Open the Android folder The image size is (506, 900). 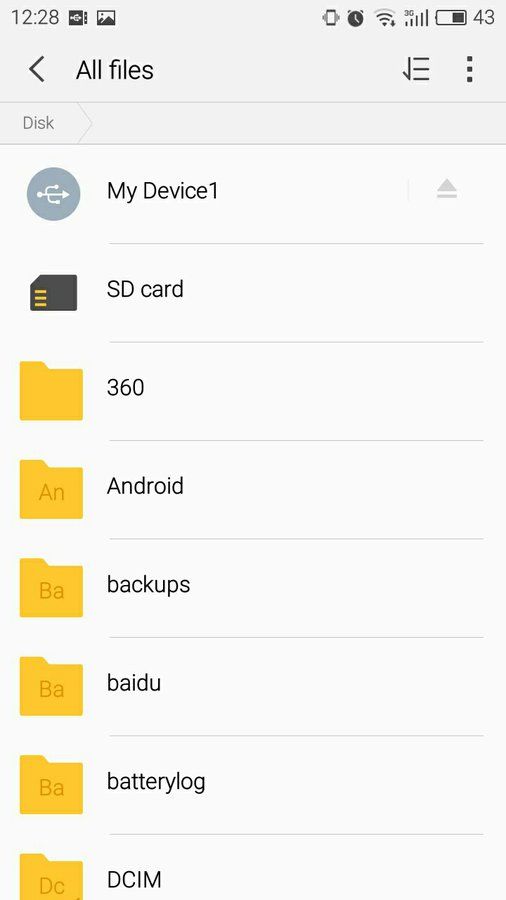click(253, 490)
